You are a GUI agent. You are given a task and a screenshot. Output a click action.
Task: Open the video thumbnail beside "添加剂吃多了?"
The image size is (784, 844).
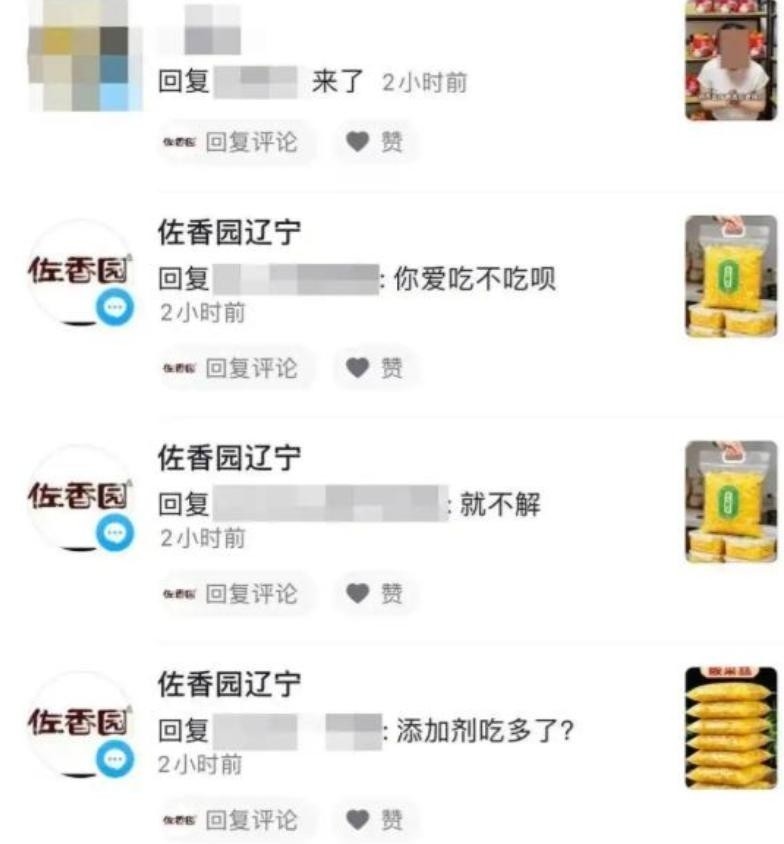pos(730,727)
